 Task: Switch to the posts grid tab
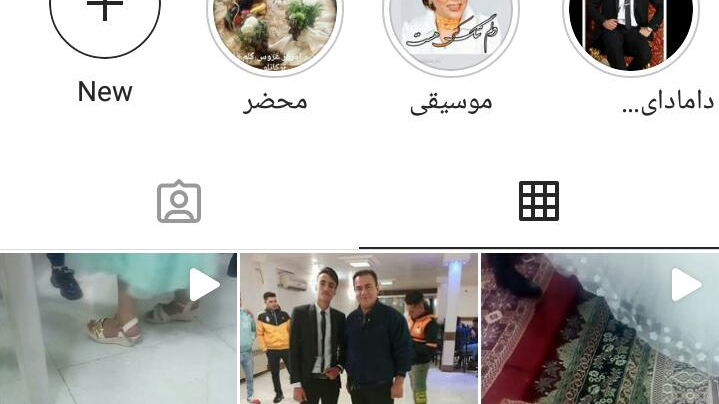pyautogui.click(x=539, y=202)
